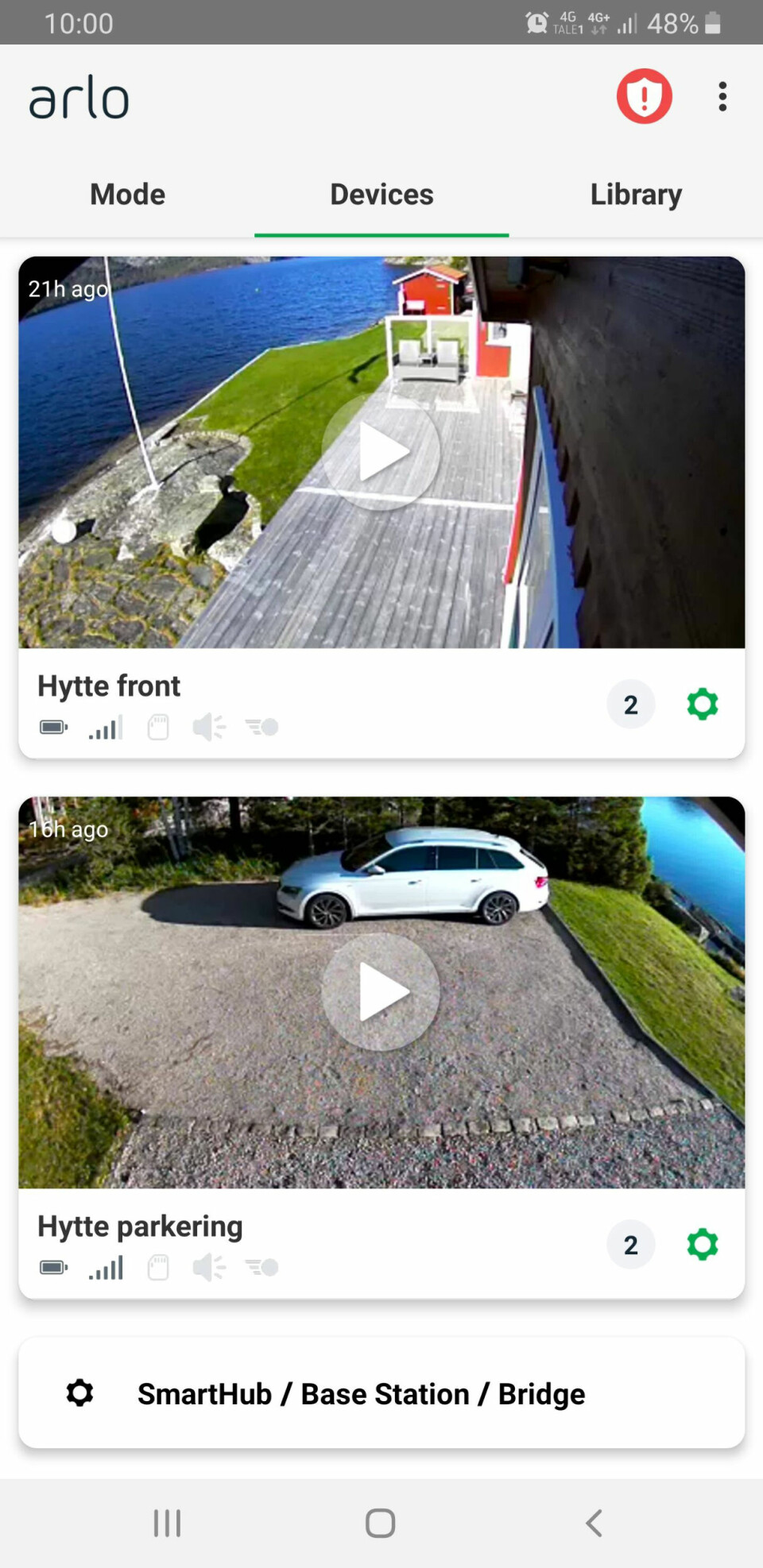View the 2 recordings for Hytte front
Viewport: 763px width, 1568px height.
[630, 705]
